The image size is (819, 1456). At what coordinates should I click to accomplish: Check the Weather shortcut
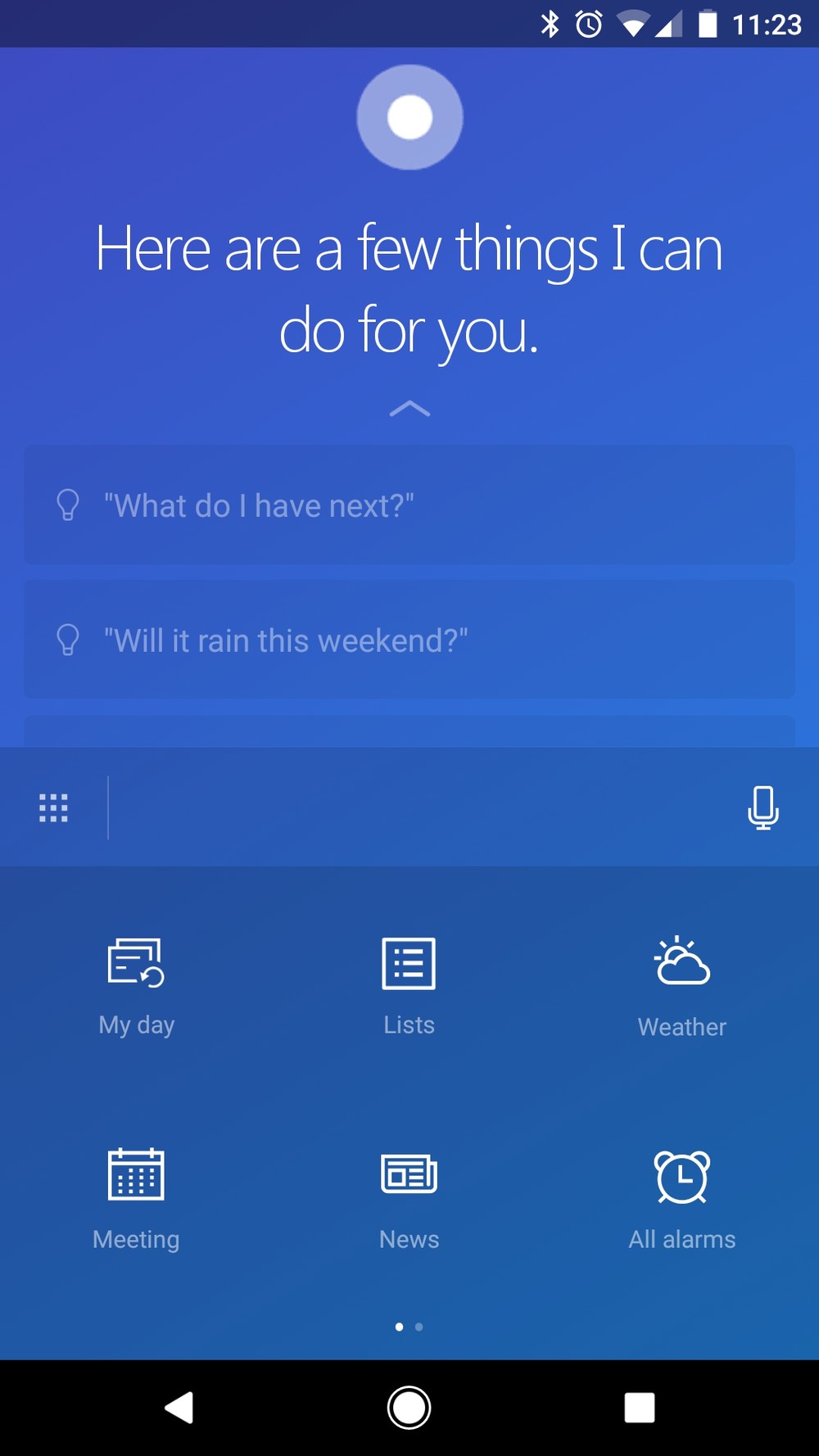[x=681, y=987]
